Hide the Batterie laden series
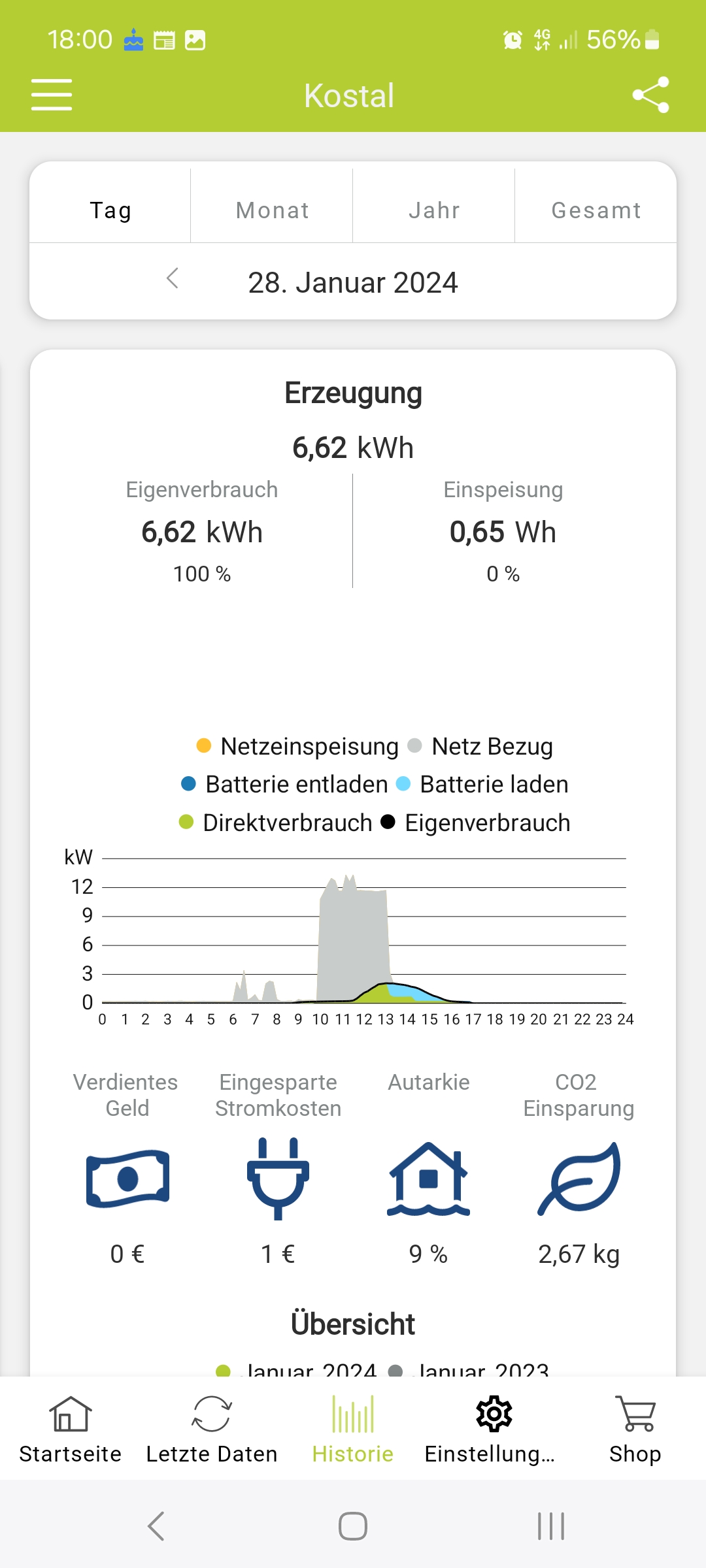The image size is (706, 1568). (x=482, y=784)
